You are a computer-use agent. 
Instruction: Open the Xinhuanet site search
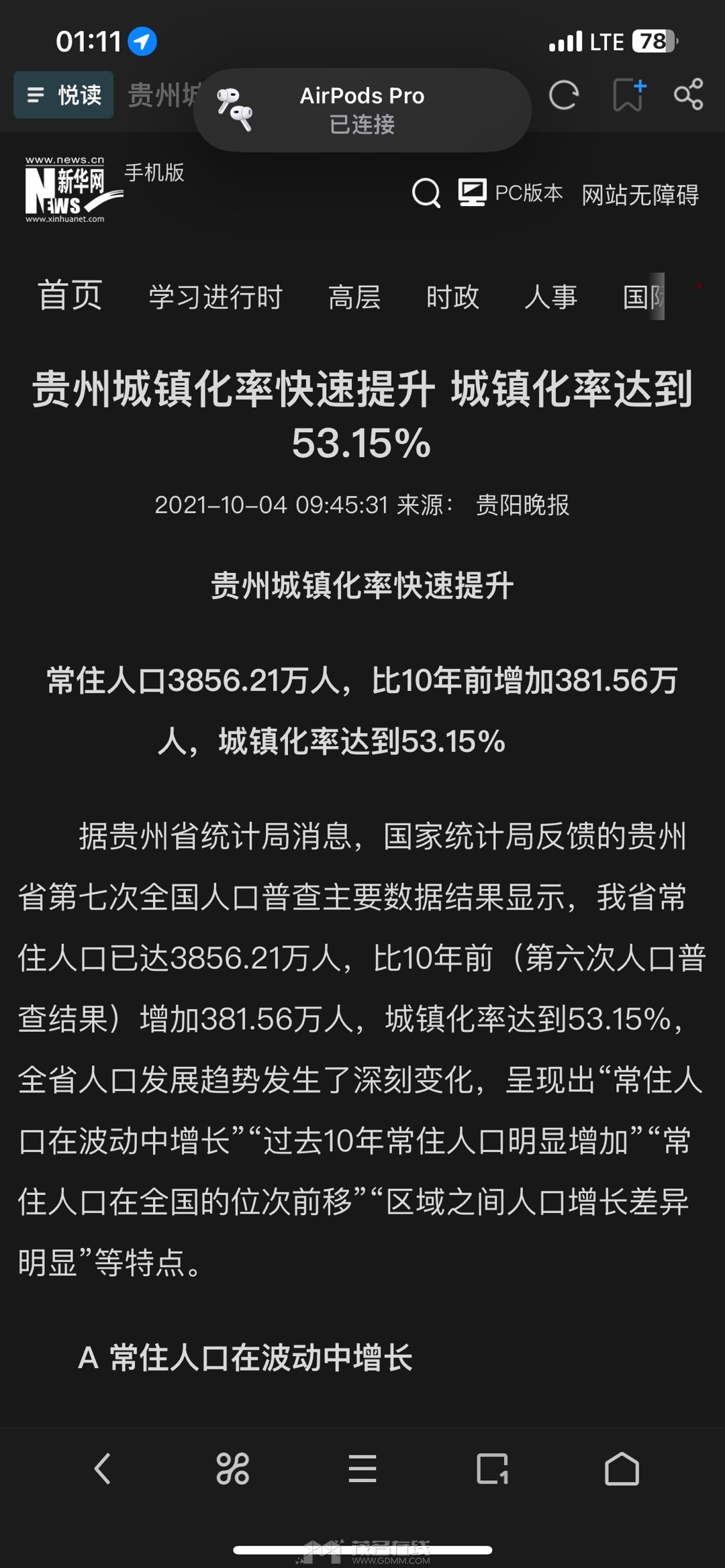pyautogui.click(x=426, y=193)
